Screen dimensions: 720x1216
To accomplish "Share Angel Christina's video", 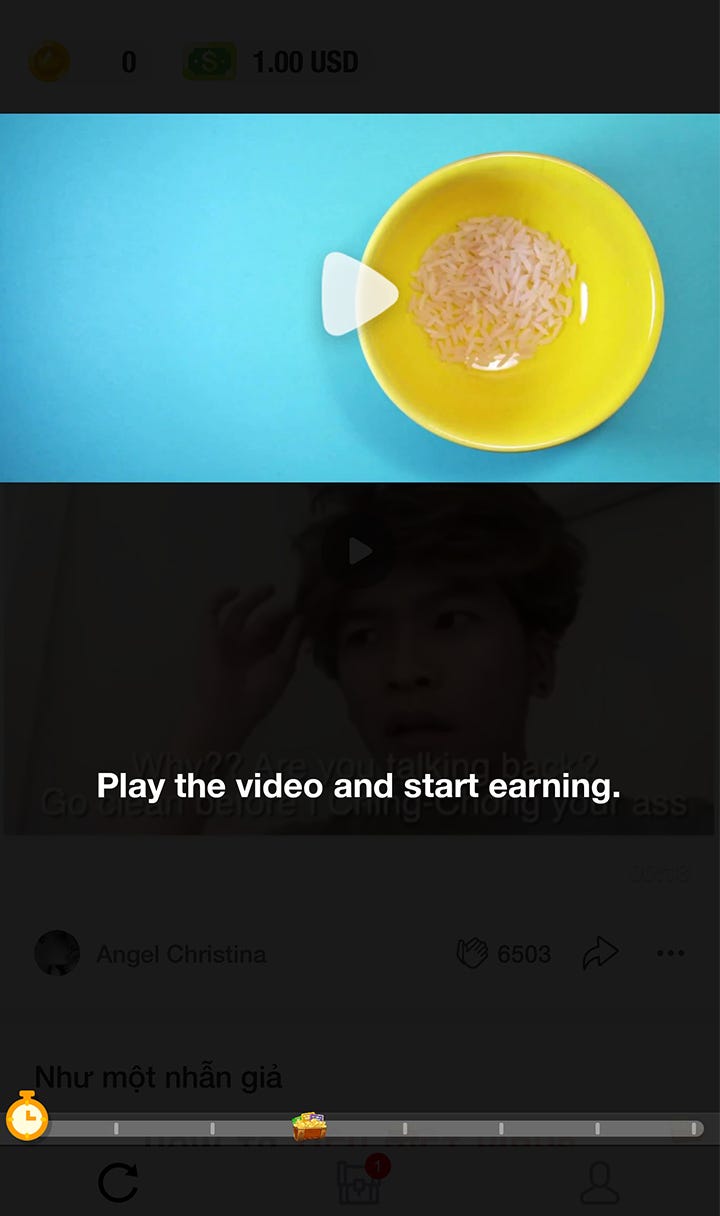I will pos(600,953).
